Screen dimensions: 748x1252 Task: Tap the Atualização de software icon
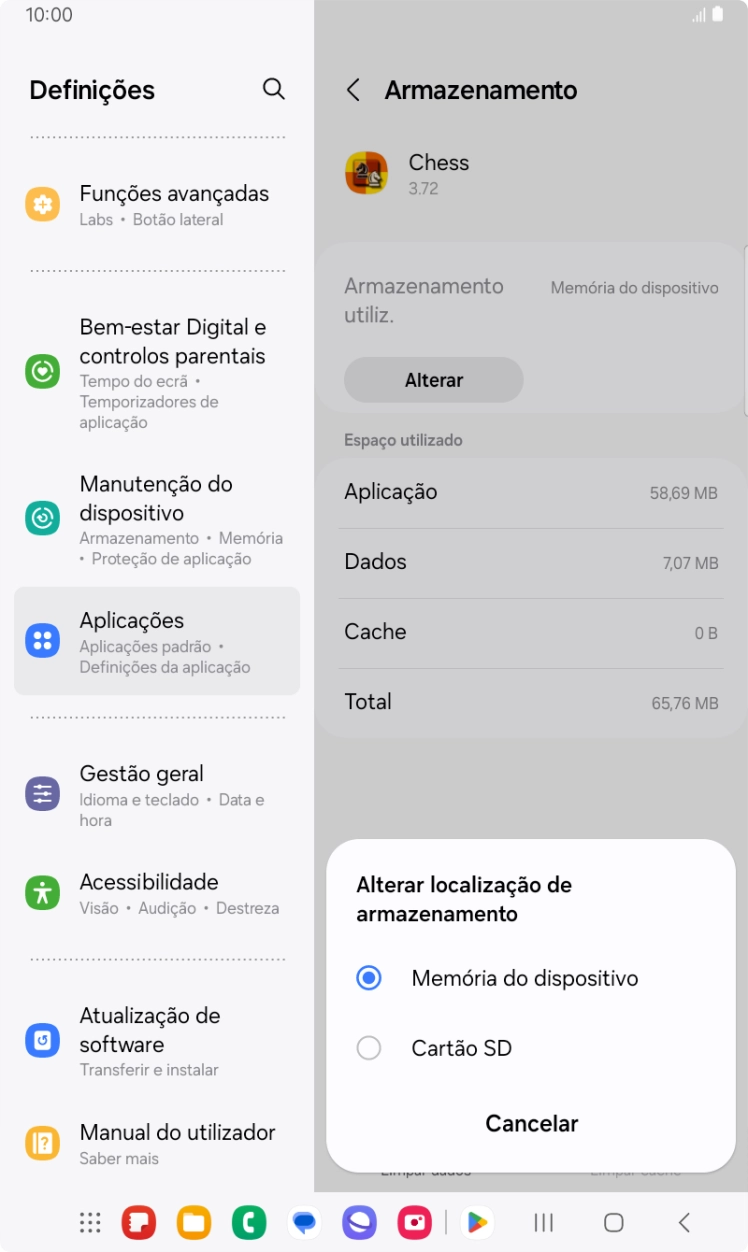(x=42, y=1040)
